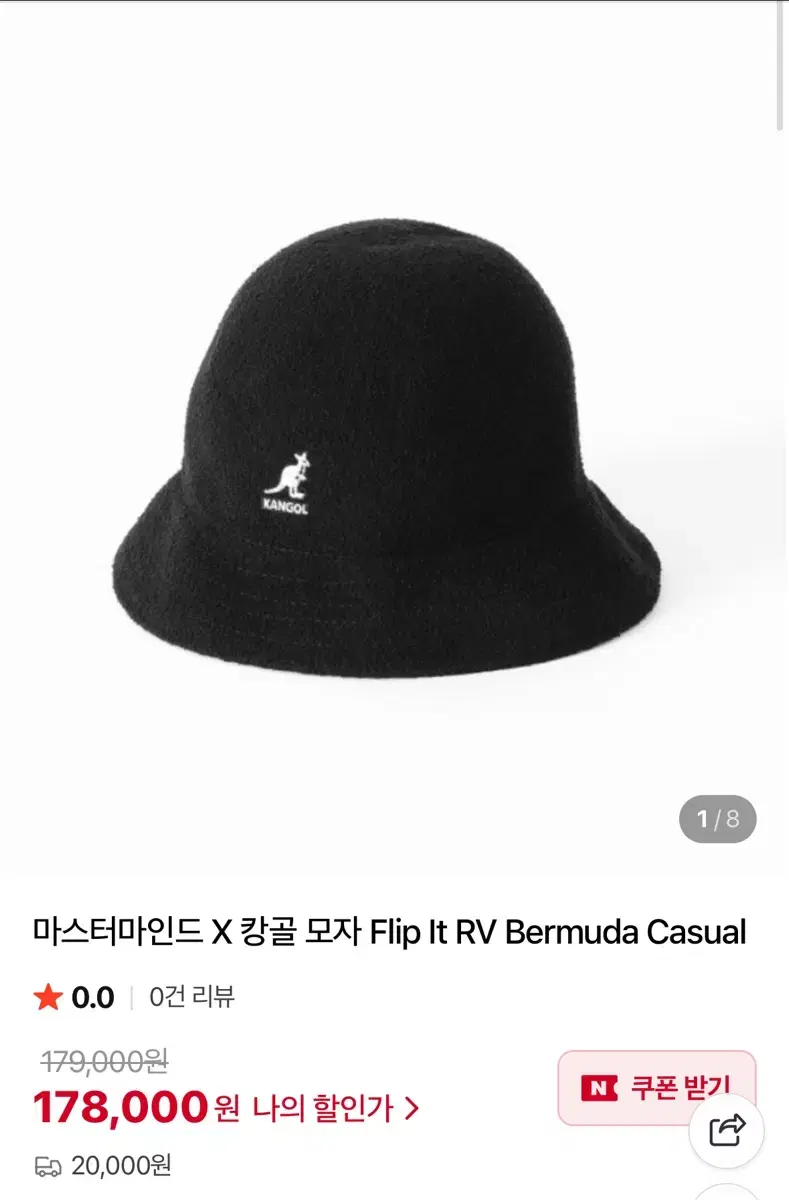Image resolution: width=789 pixels, height=1200 pixels.
Task: Tap the 쿠폰 받기 coupon button
Action: [x=655, y=1086]
